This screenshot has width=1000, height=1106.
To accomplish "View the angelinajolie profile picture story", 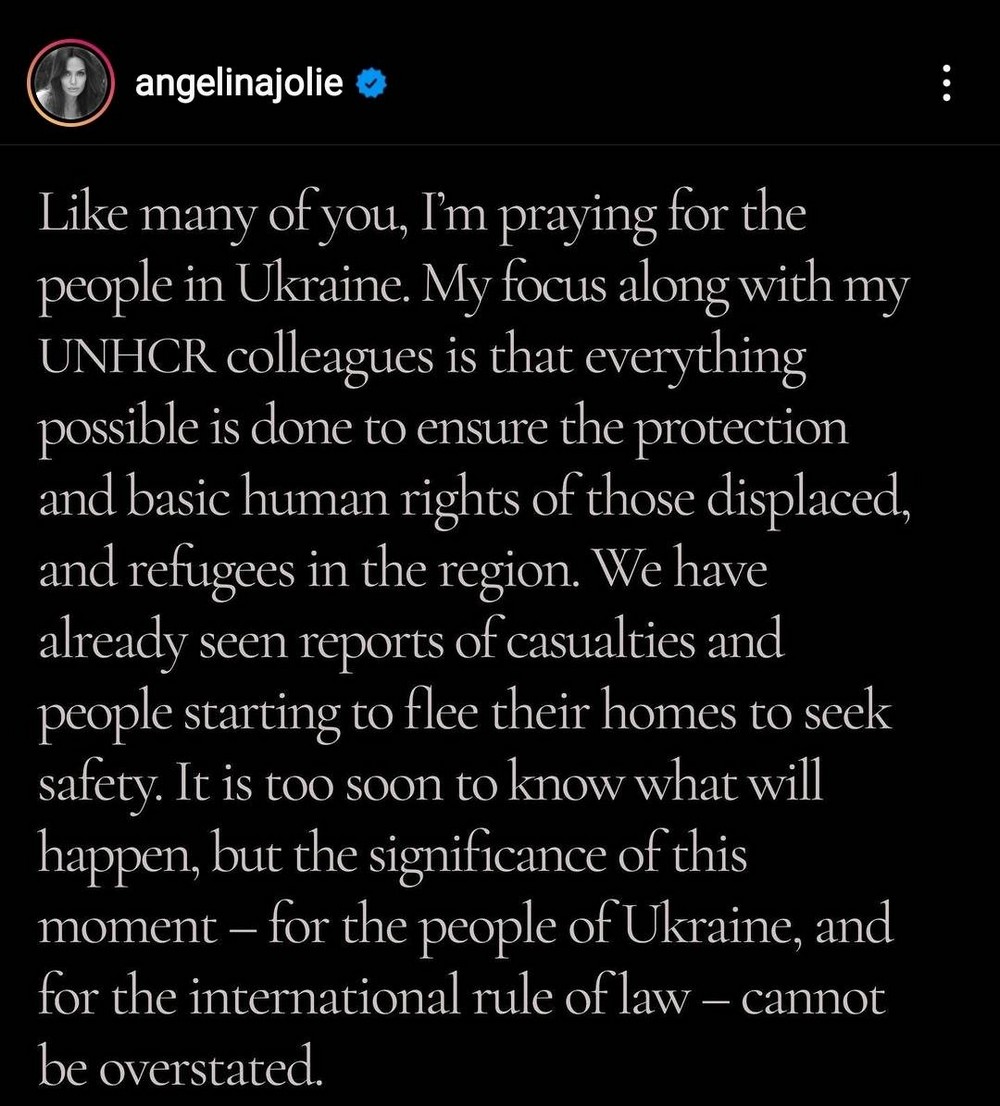I will click(x=69, y=85).
